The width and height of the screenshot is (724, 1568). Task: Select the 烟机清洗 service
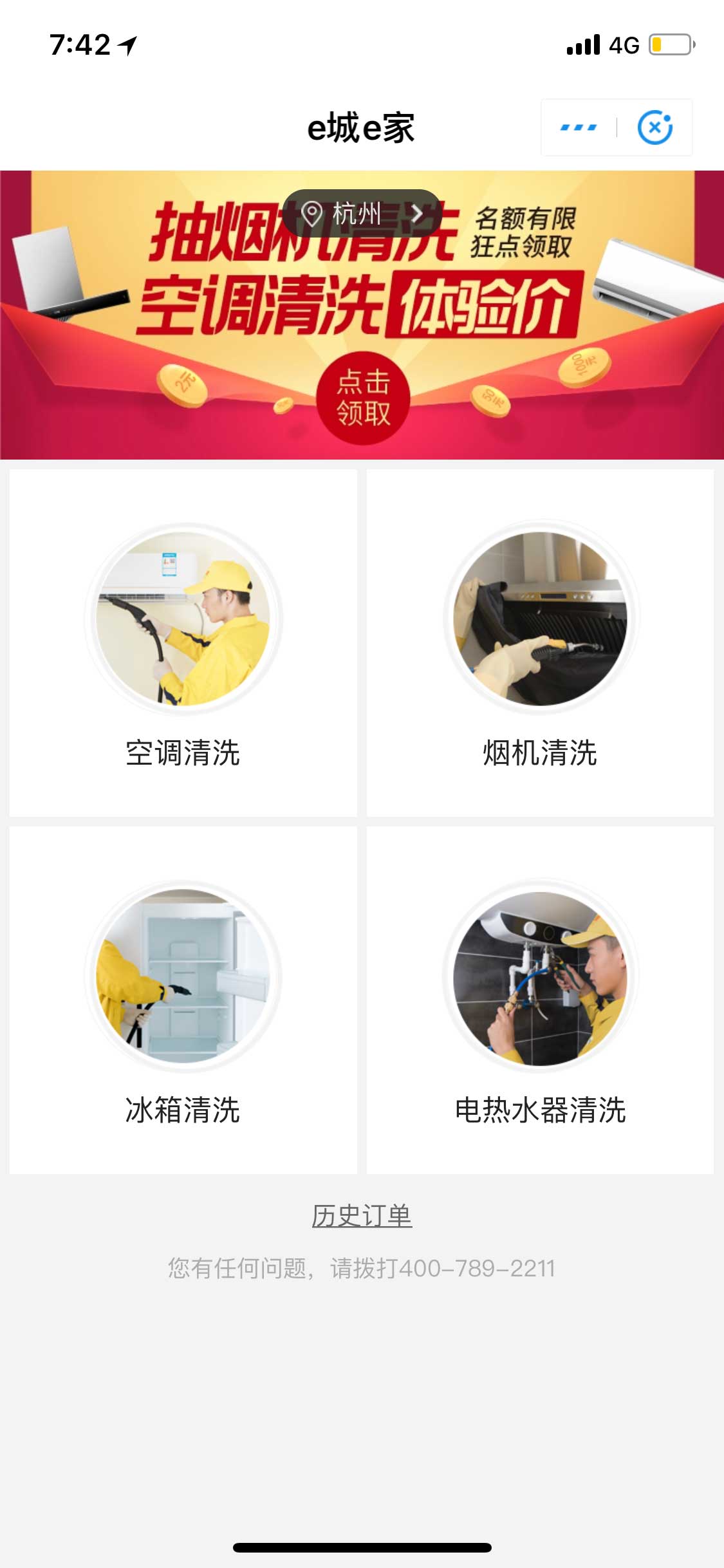pyautogui.click(x=540, y=643)
